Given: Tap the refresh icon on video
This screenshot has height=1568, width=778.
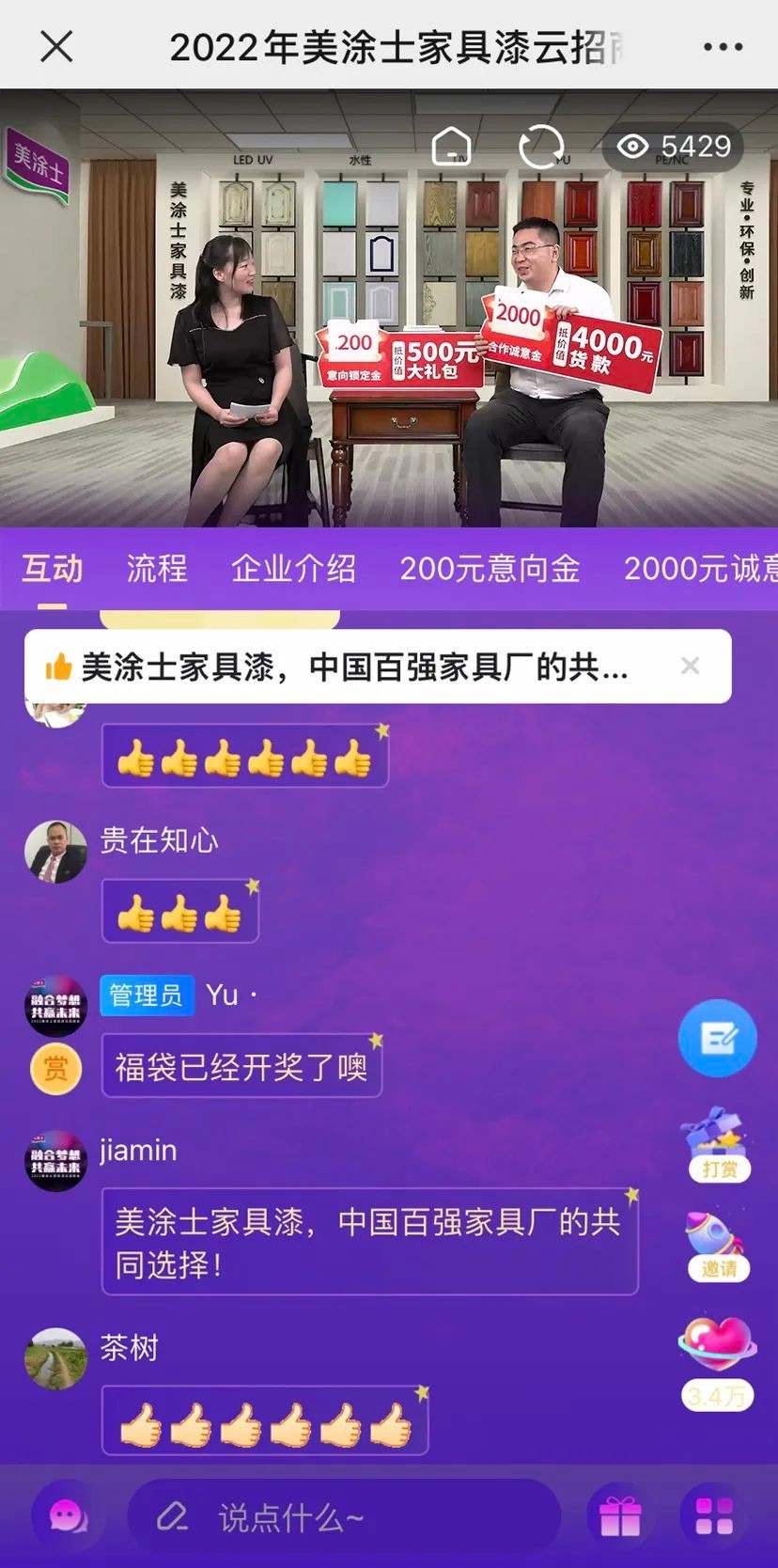Looking at the screenshot, I should point(541,146).
